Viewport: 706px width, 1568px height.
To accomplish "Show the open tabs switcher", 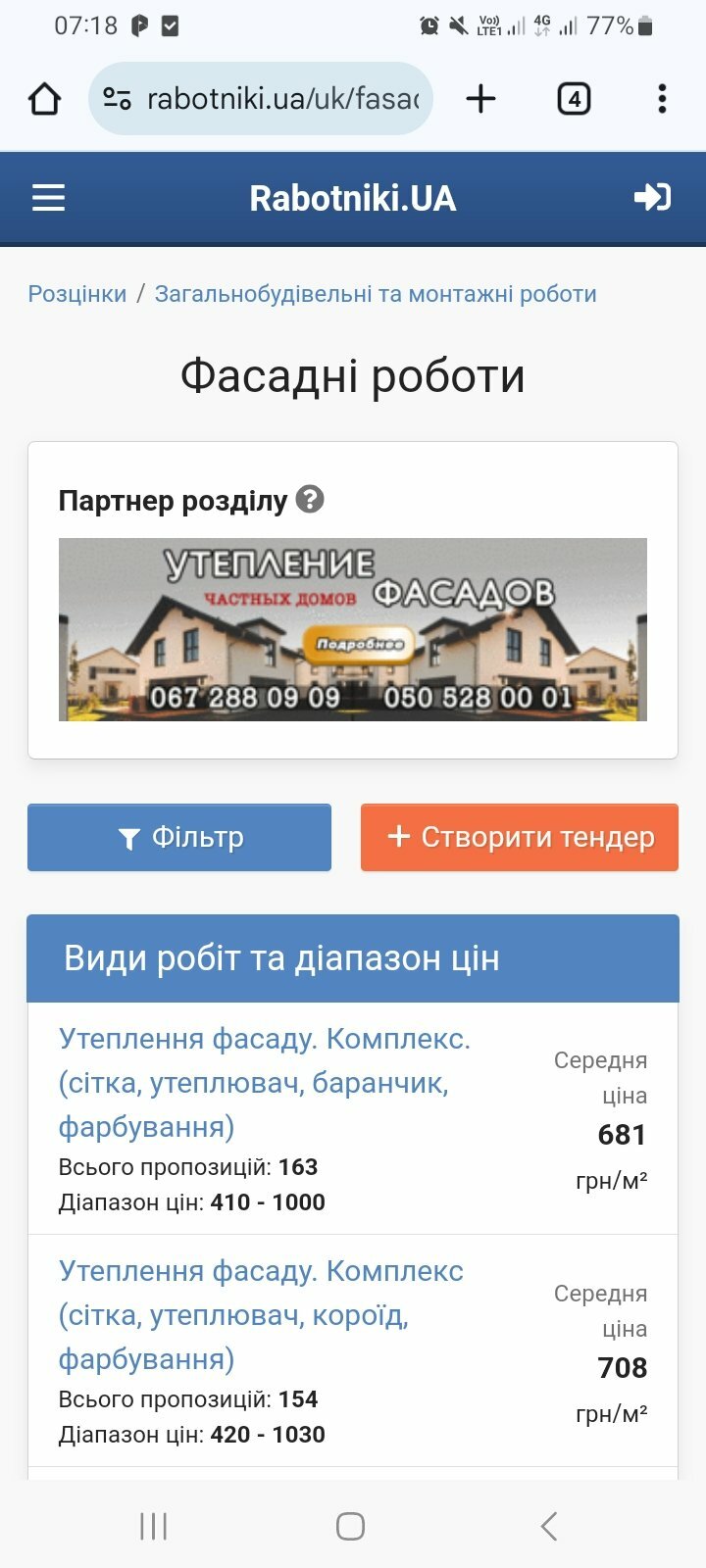I will coord(574,99).
